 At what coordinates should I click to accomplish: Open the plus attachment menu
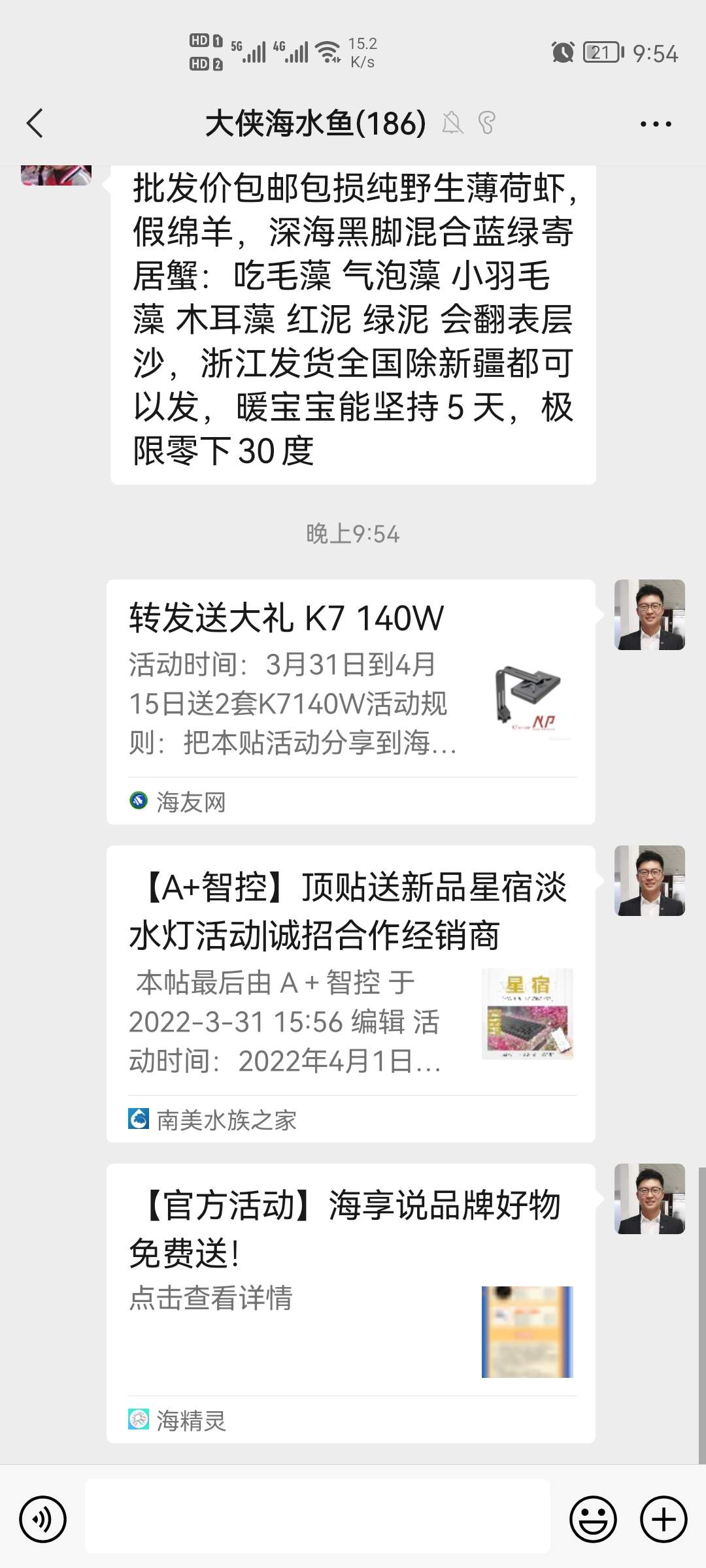pyautogui.click(x=664, y=1520)
